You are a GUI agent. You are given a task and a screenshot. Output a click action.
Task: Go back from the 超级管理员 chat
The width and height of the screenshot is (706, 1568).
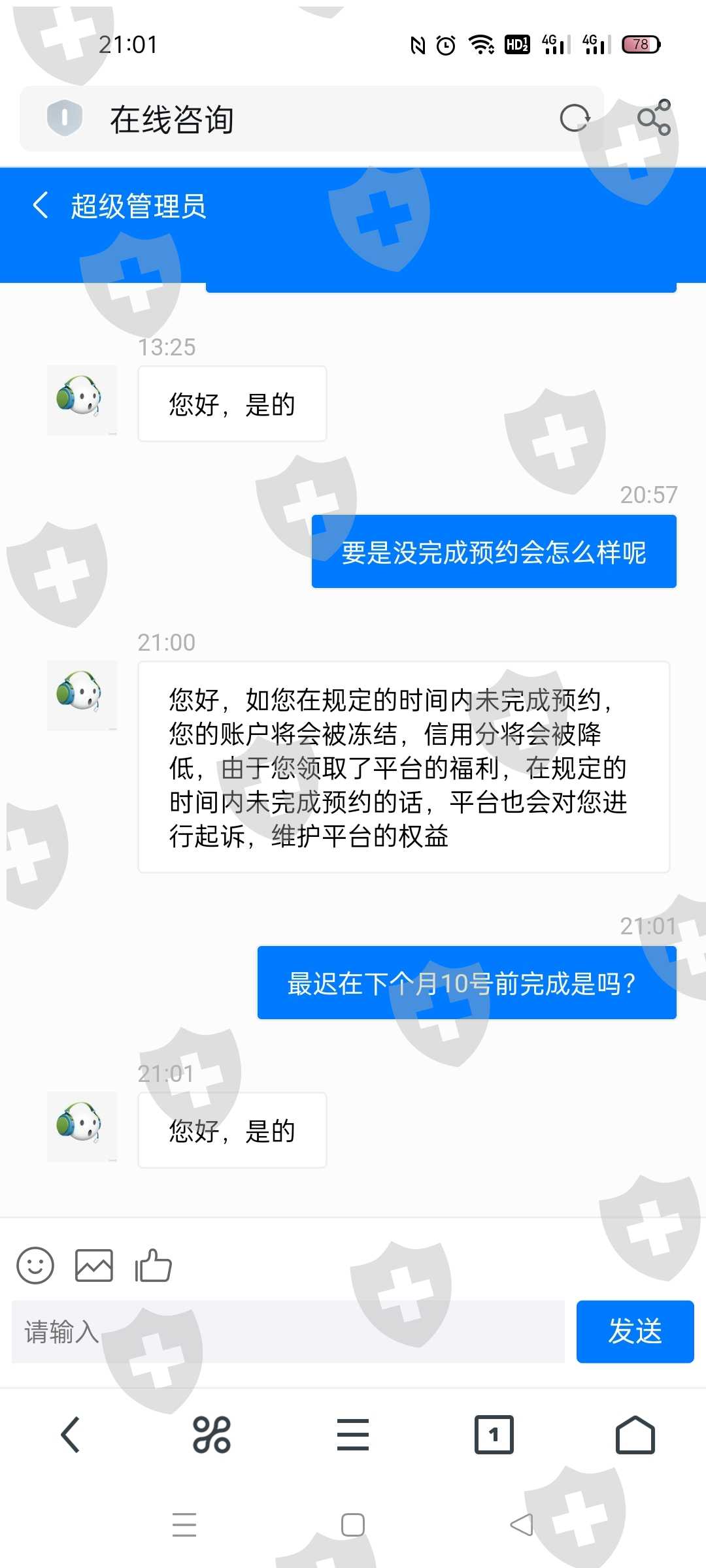coord(41,206)
